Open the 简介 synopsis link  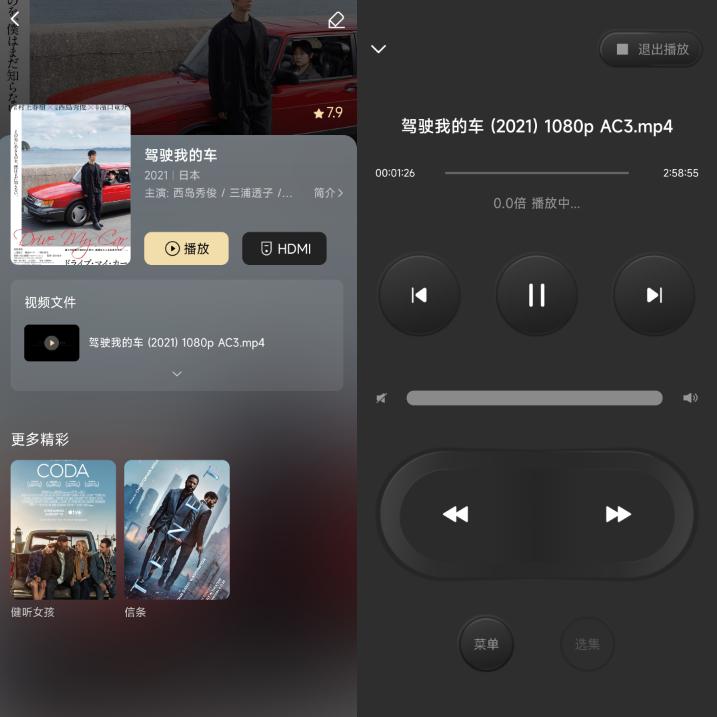click(328, 193)
